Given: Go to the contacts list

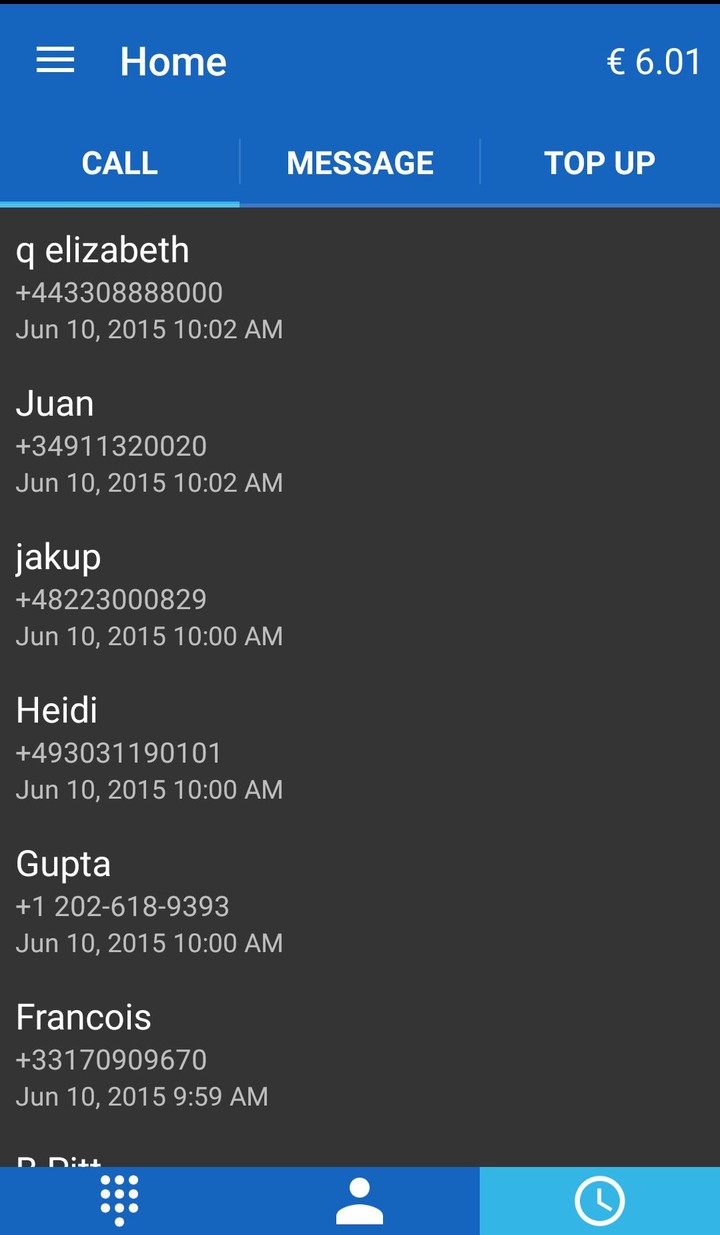Looking at the screenshot, I should (x=360, y=1200).
